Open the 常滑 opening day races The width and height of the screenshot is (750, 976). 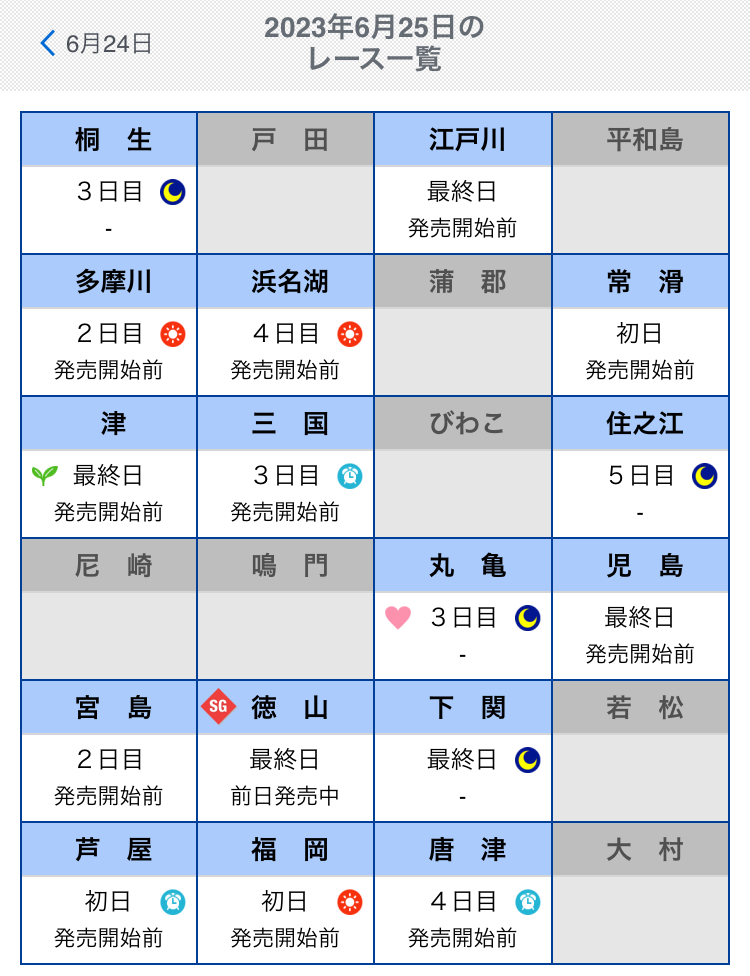click(x=640, y=351)
